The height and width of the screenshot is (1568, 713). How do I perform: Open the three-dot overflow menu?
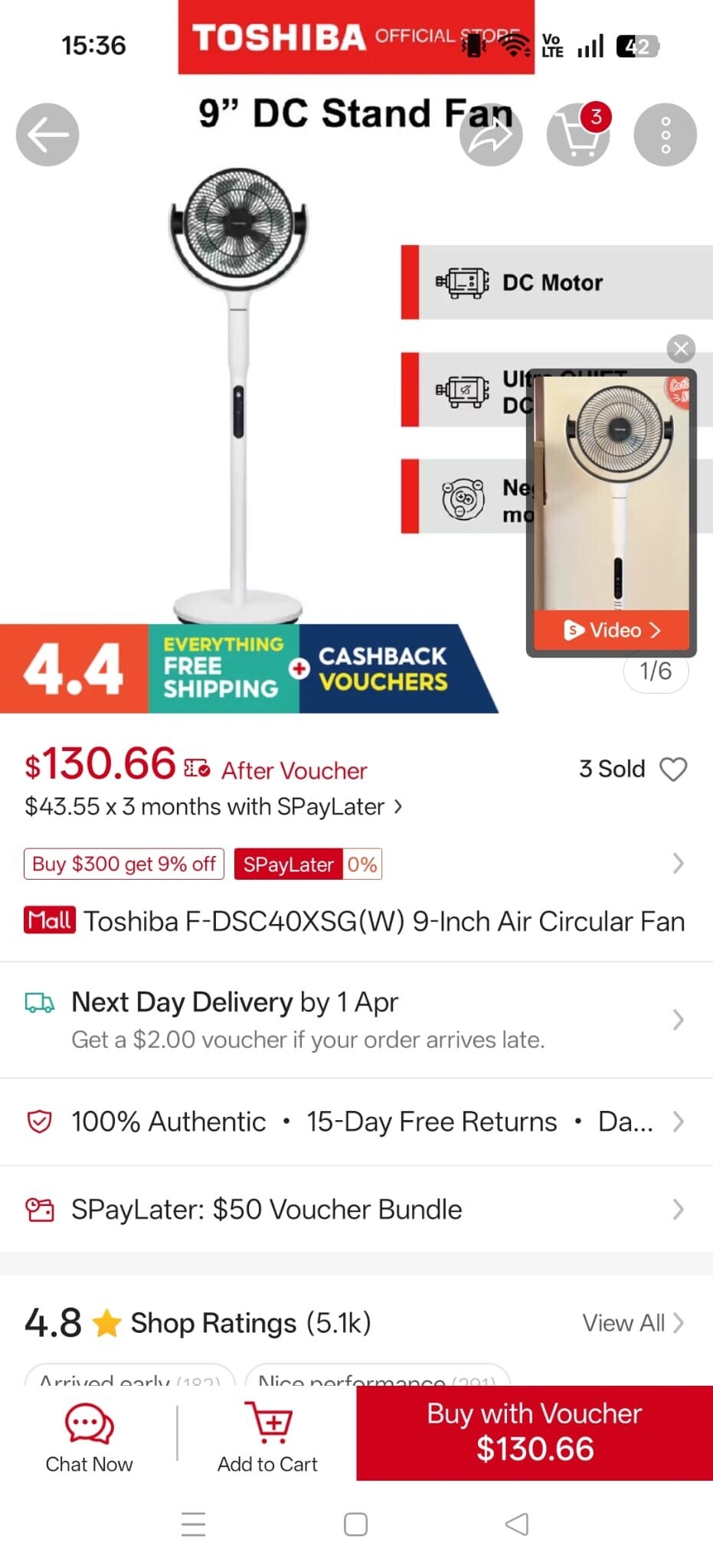tap(665, 135)
